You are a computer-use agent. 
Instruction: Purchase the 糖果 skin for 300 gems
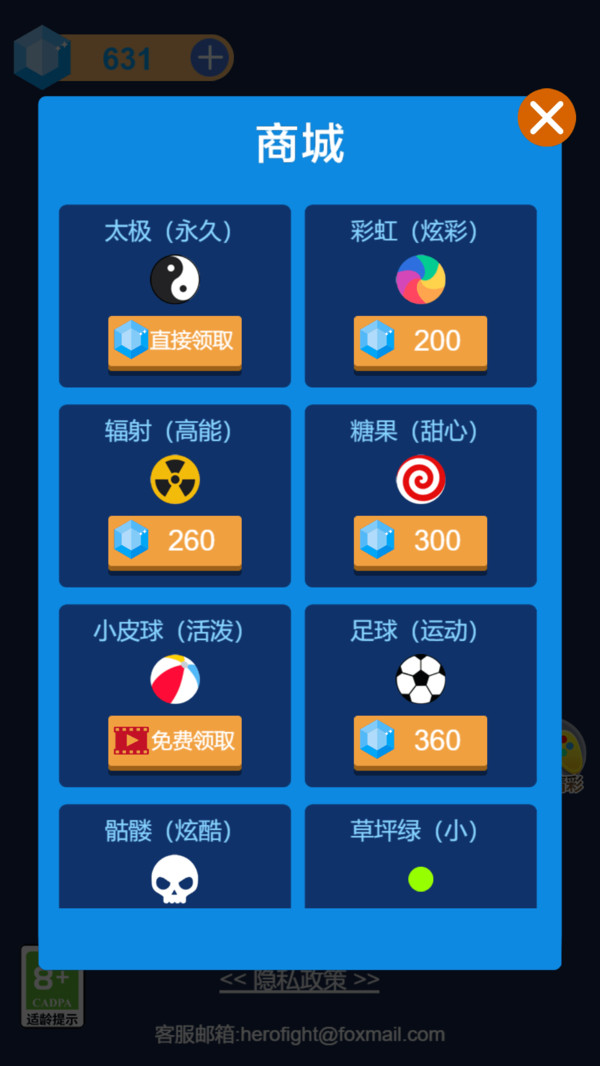[x=420, y=541]
